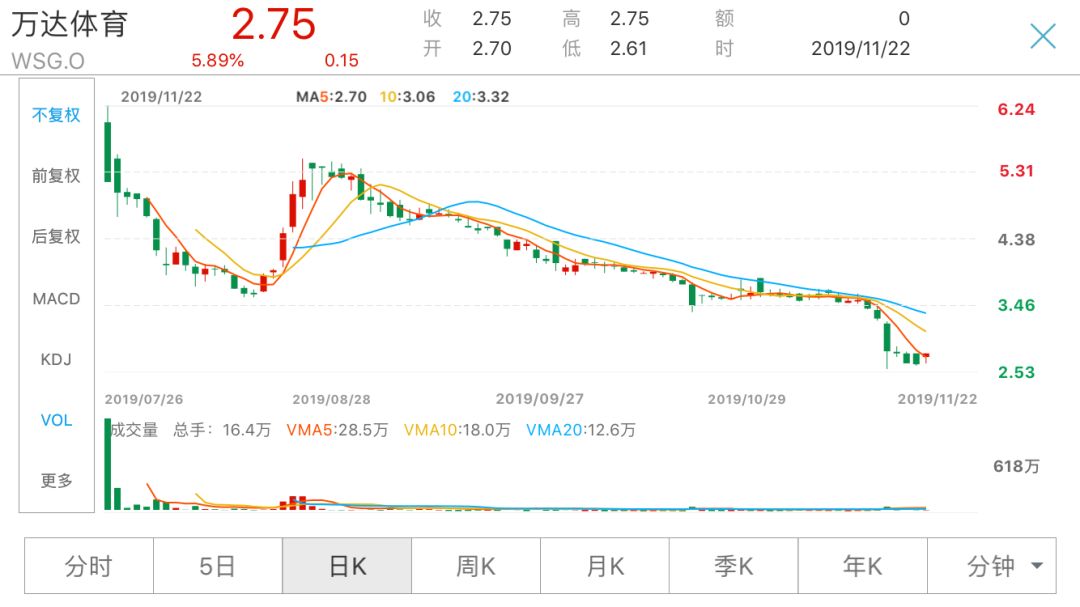Expand the 分钟 minute interval dropdown
Screen dimensions: 1080x607
tap(1003, 567)
